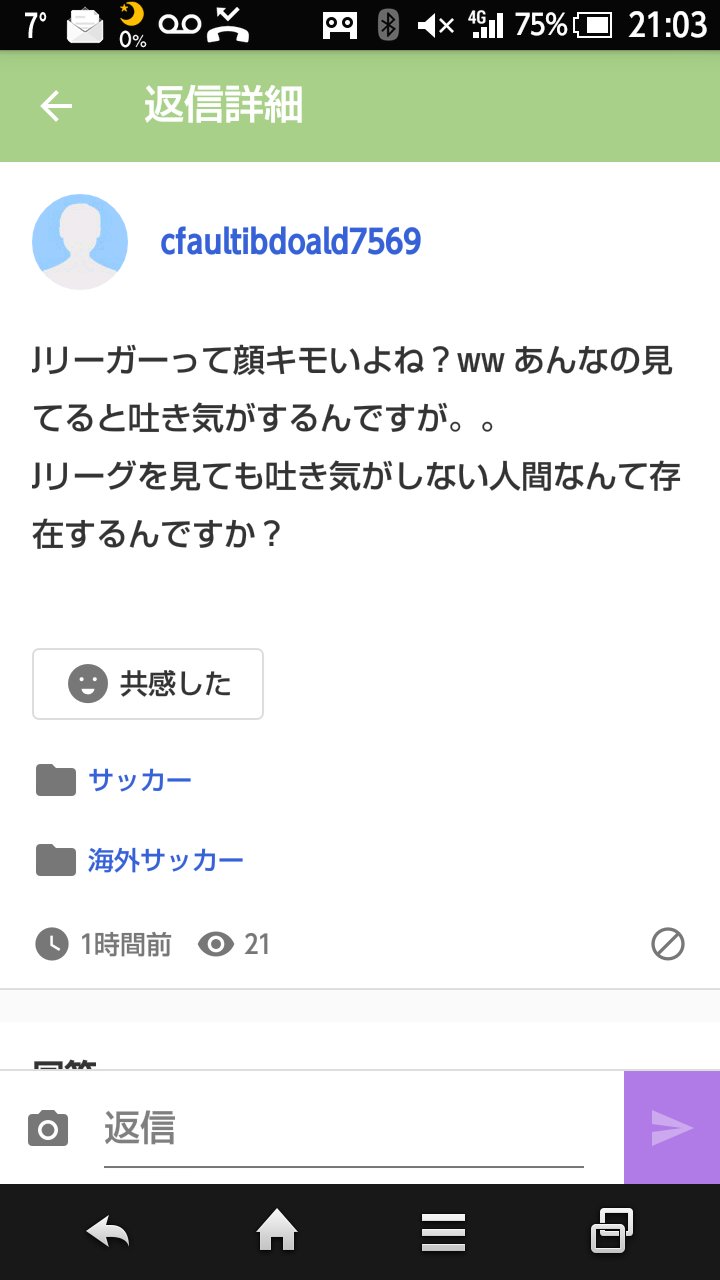Open cfaultibdoald7569's profile picture
720x1280 pixels.
click(80, 242)
